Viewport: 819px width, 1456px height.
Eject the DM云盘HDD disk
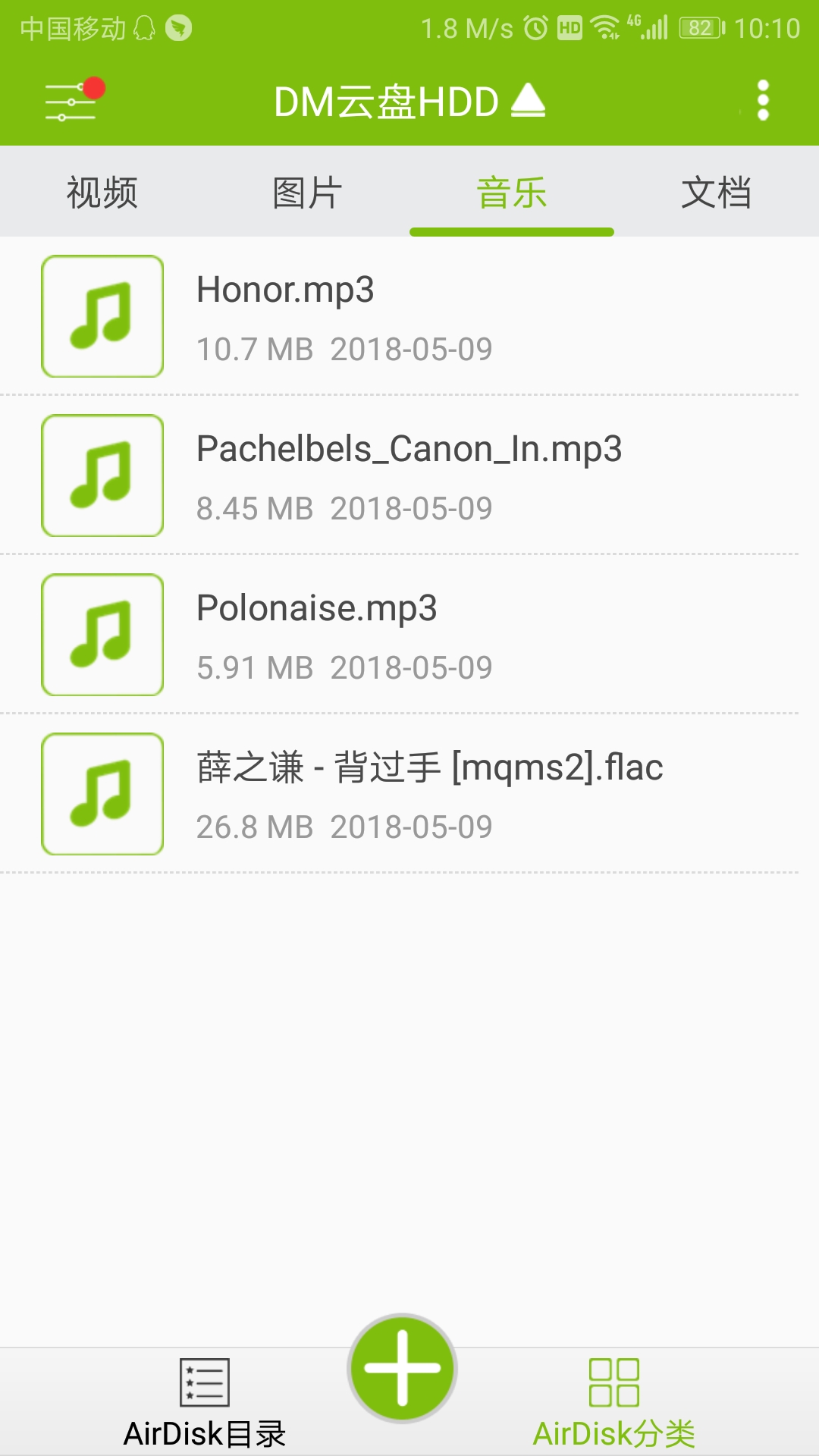[x=528, y=101]
